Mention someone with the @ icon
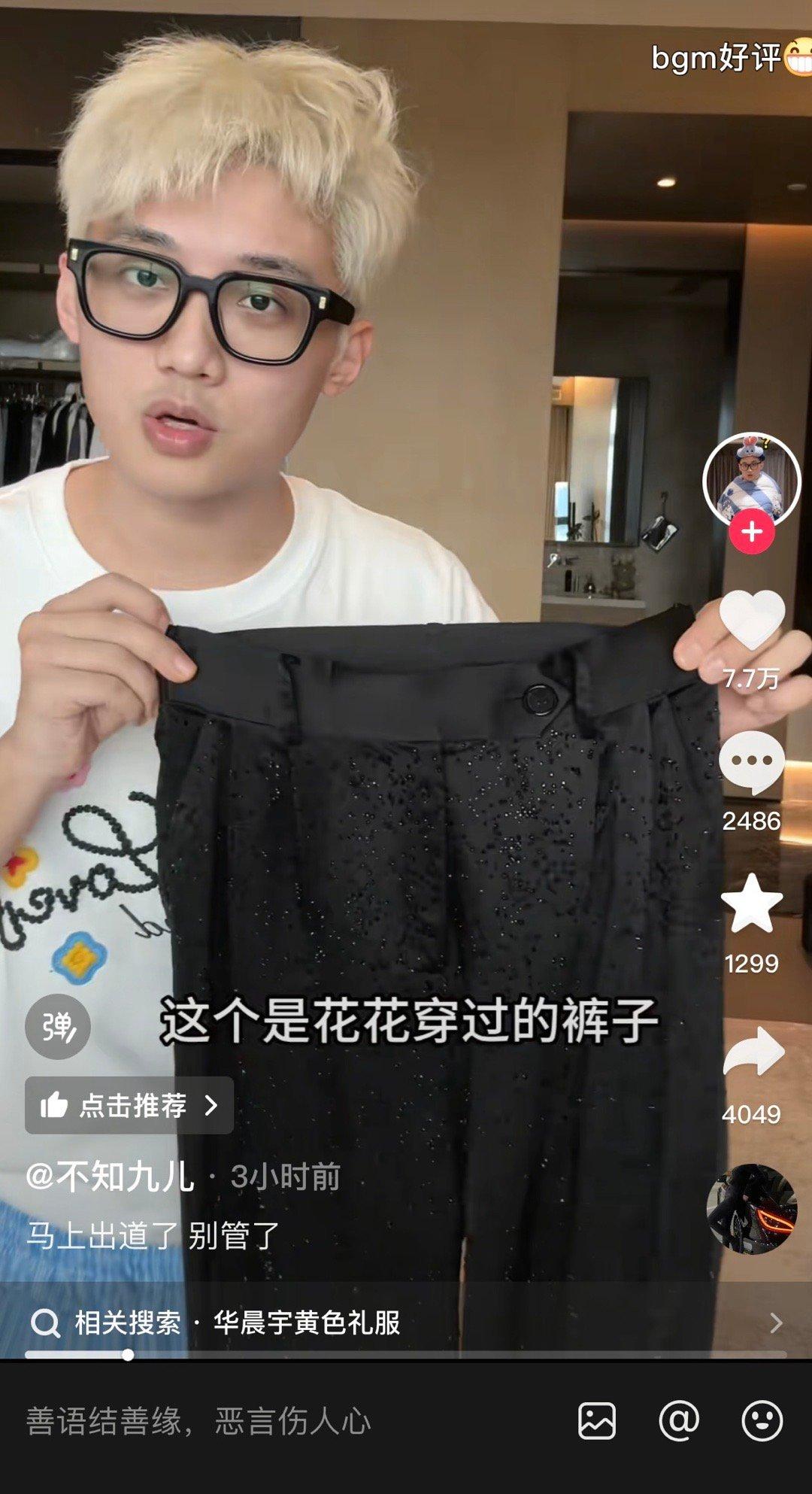812x1494 pixels. [x=679, y=1421]
